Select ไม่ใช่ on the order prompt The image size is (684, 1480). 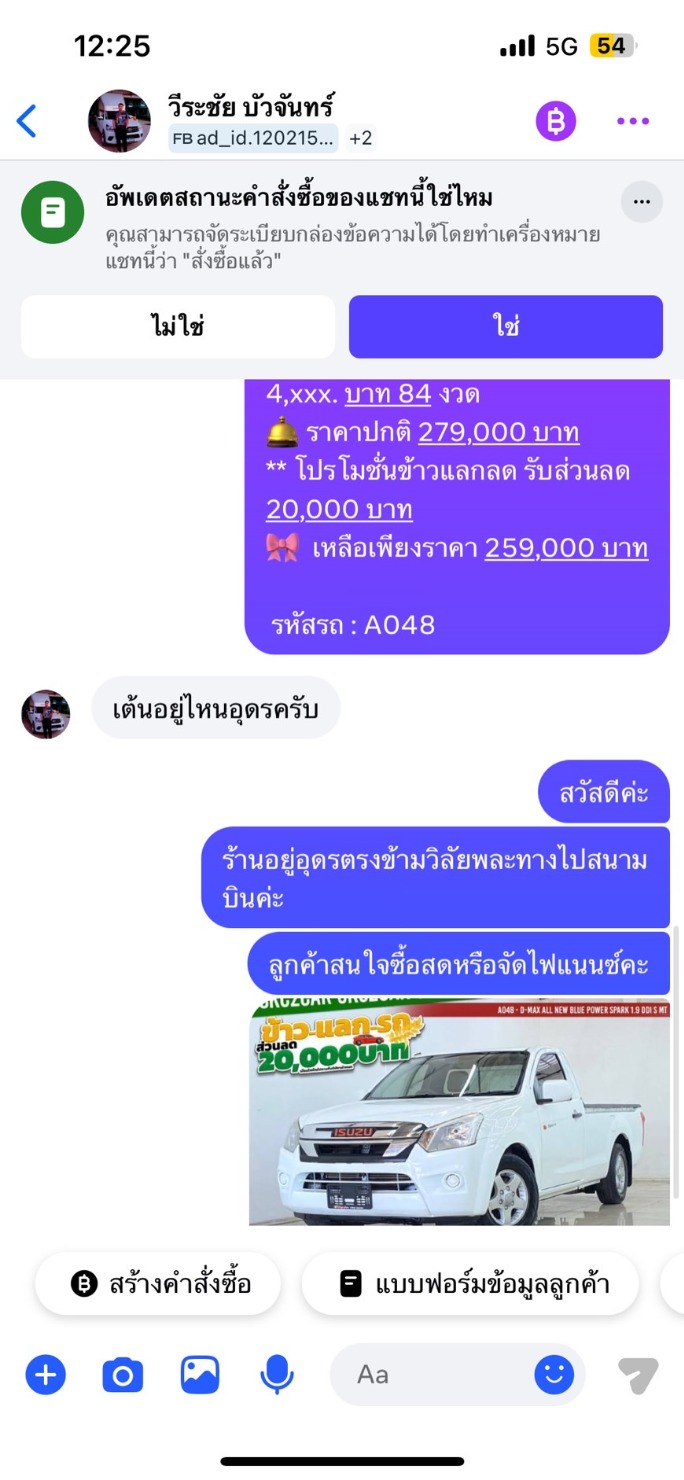click(x=178, y=327)
